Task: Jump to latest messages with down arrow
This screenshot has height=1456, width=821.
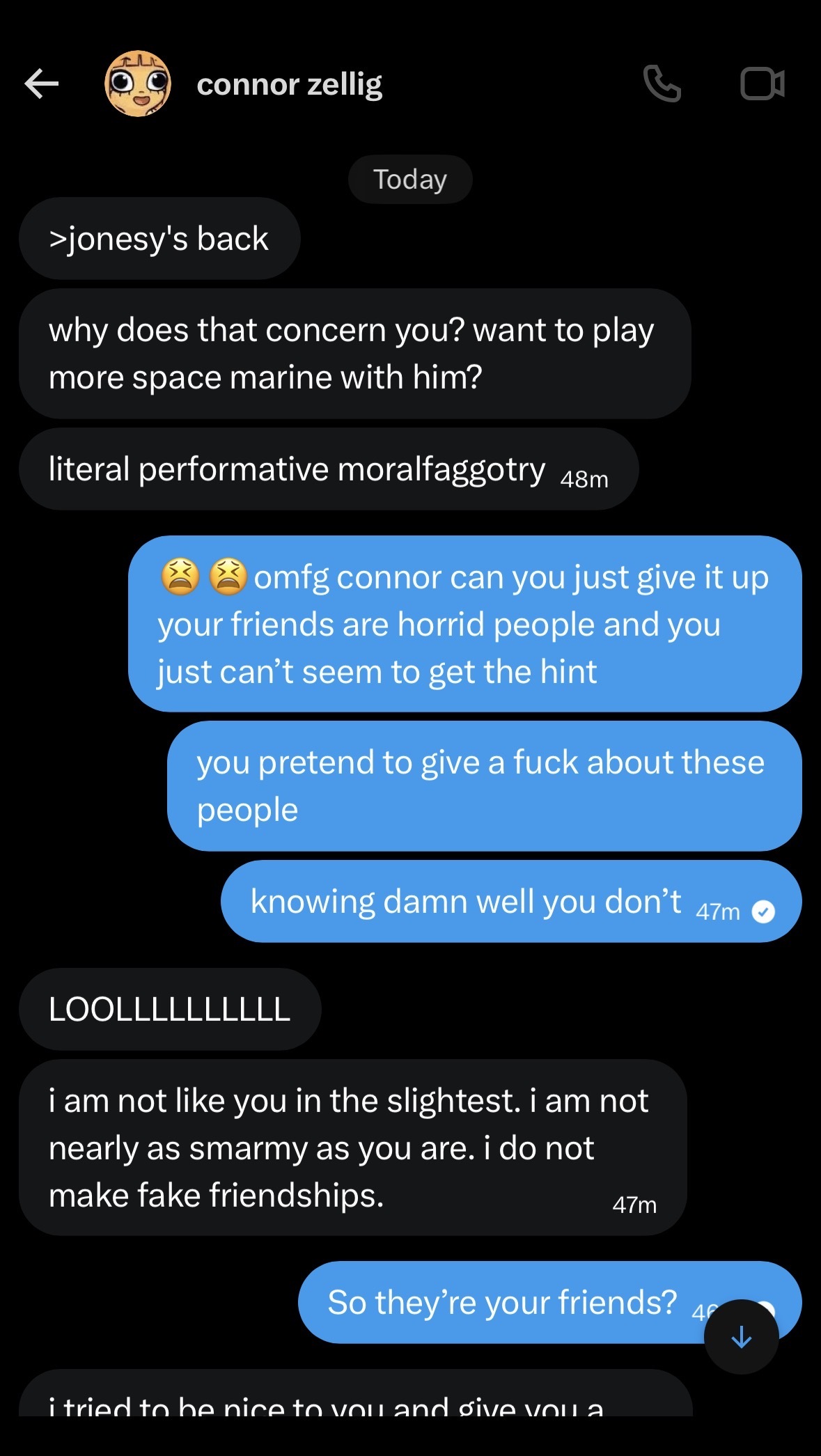Action: click(x=741, y=1336)
